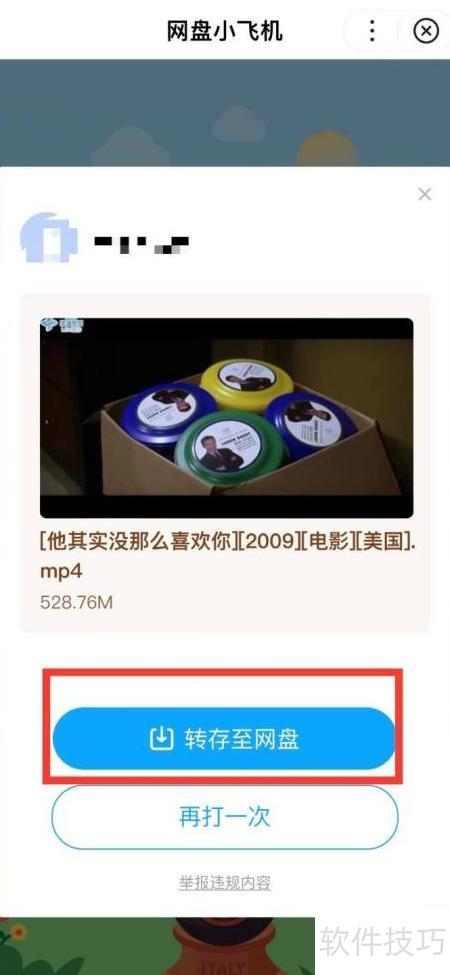Open the shared mp4 video card
The width and height of the screenshot is (450, 975).
(225, 463)
